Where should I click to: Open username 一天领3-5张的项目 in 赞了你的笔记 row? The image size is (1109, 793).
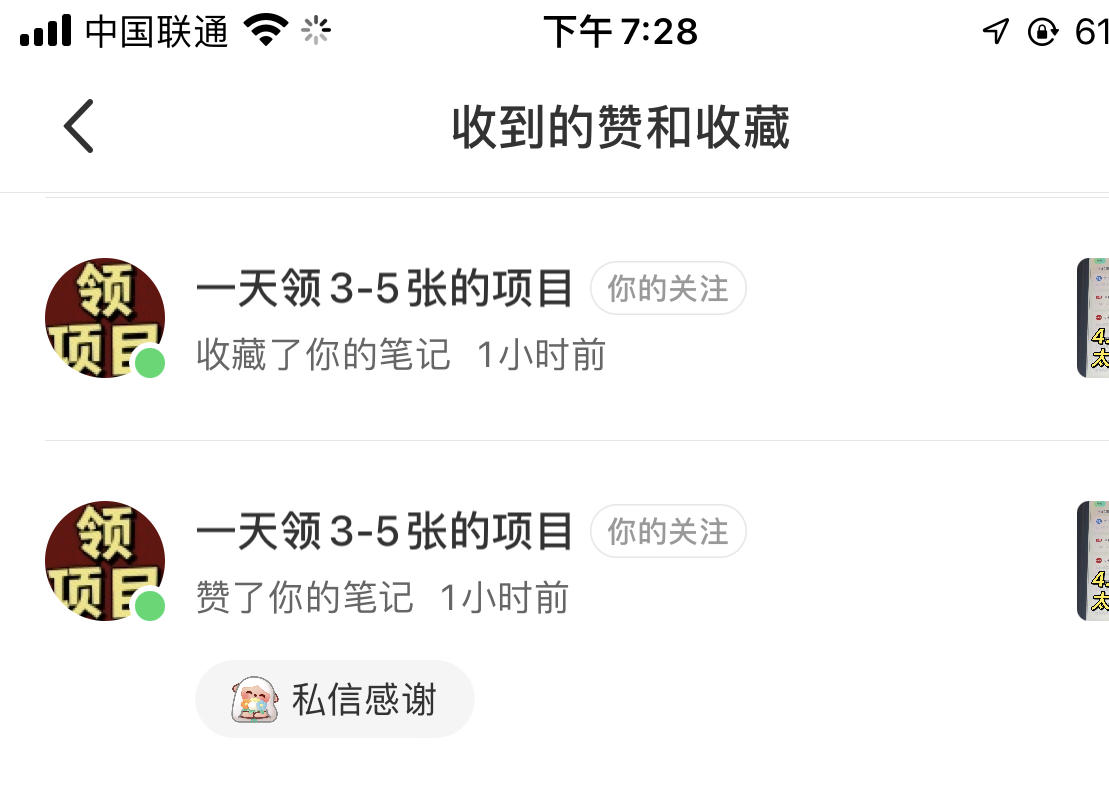(x=384, y=532)
